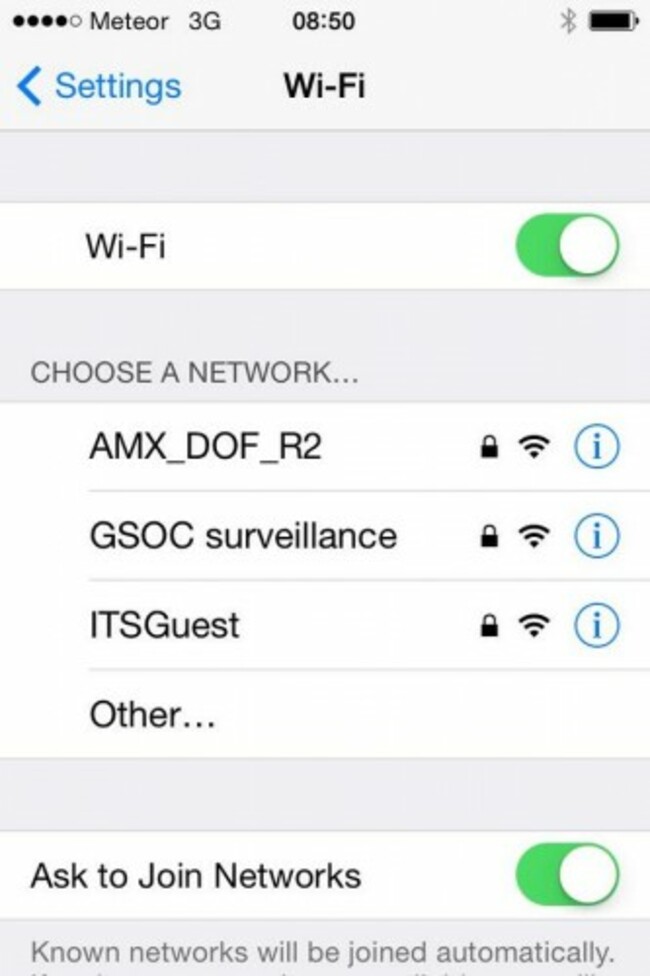Join the AMX_DOF_R2 network

point(206,447)
